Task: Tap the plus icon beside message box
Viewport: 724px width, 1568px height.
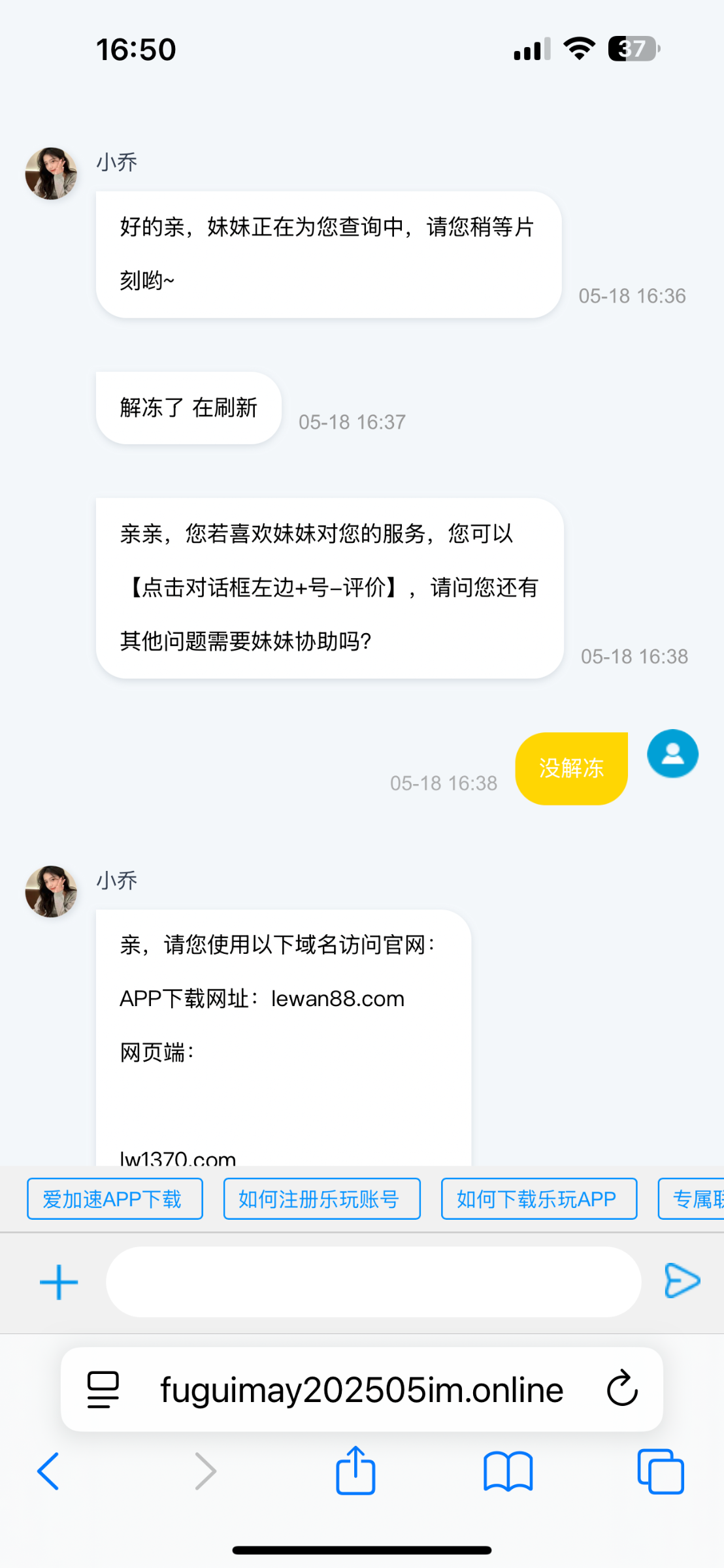Action: click(59, 1282)
